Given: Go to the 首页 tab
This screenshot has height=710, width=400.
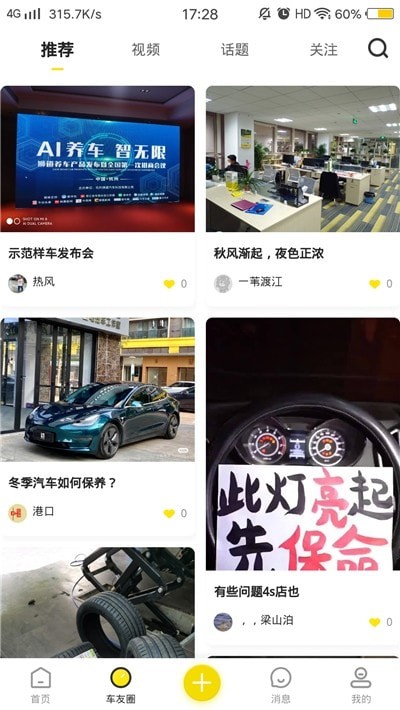Looking at the screenshot, I should 40,685.
